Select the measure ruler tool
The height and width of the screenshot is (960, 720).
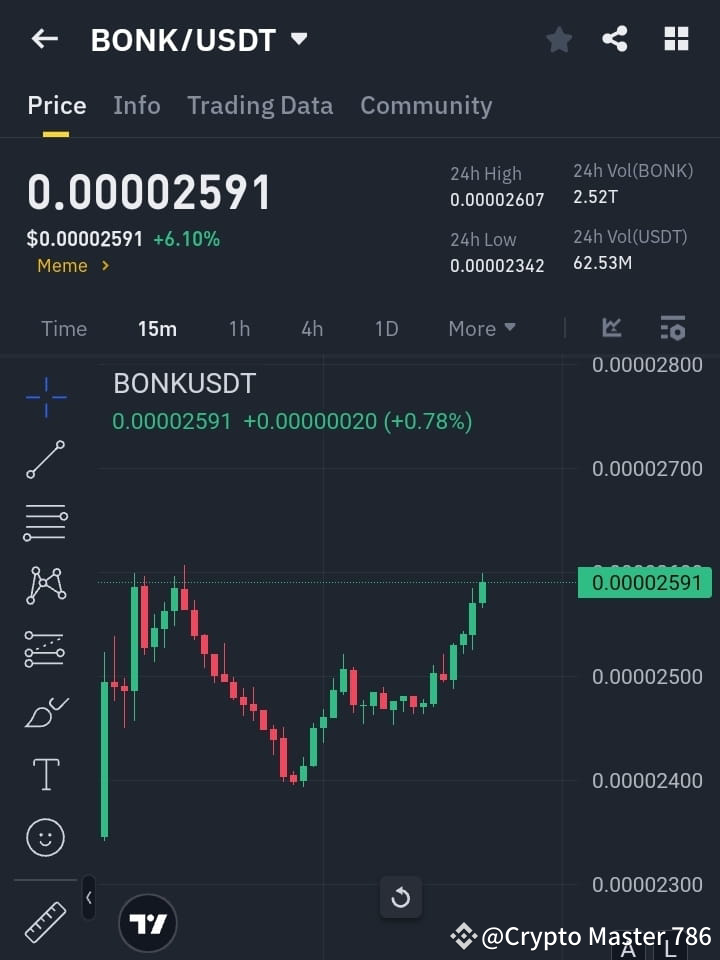tap(45, 922)
